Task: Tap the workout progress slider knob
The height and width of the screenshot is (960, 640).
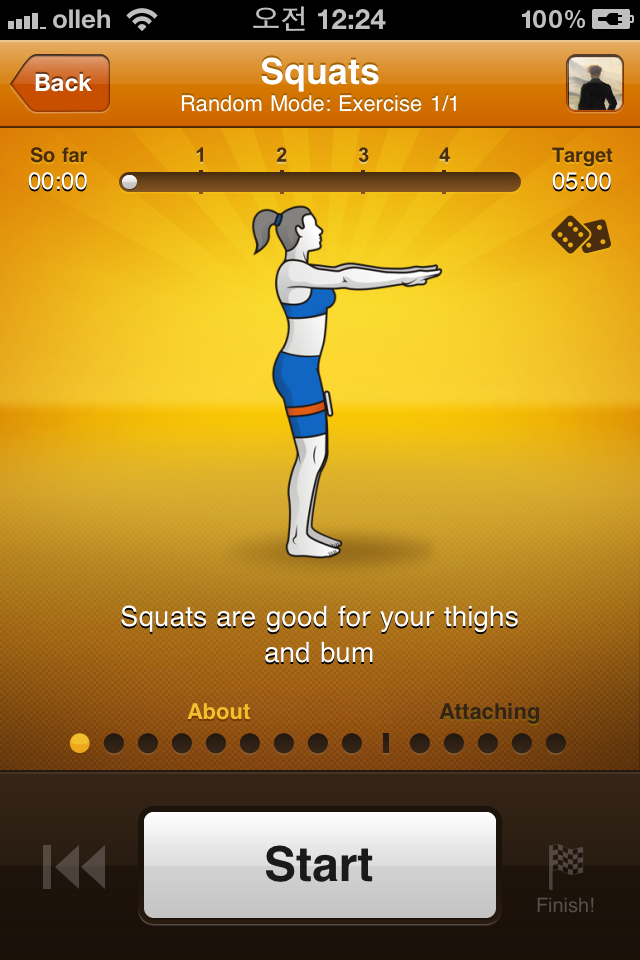Action: click(x=130, y=182)
